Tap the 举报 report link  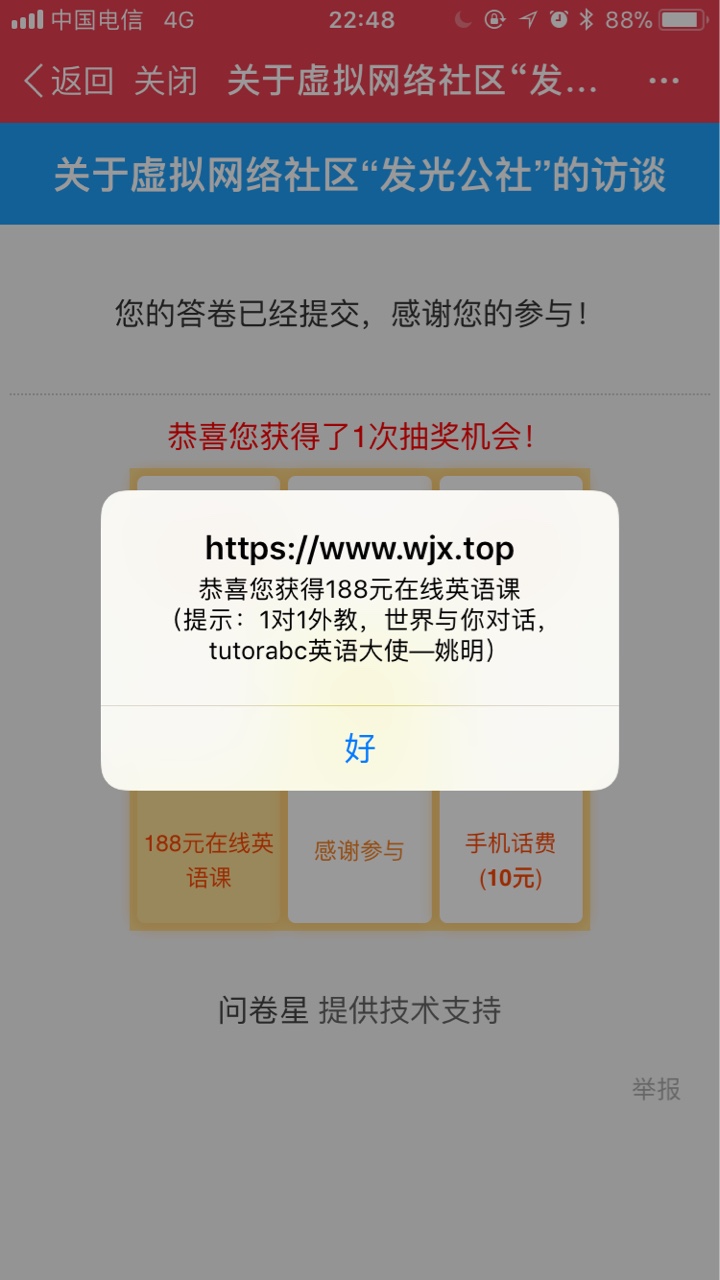pos(656,1089)
